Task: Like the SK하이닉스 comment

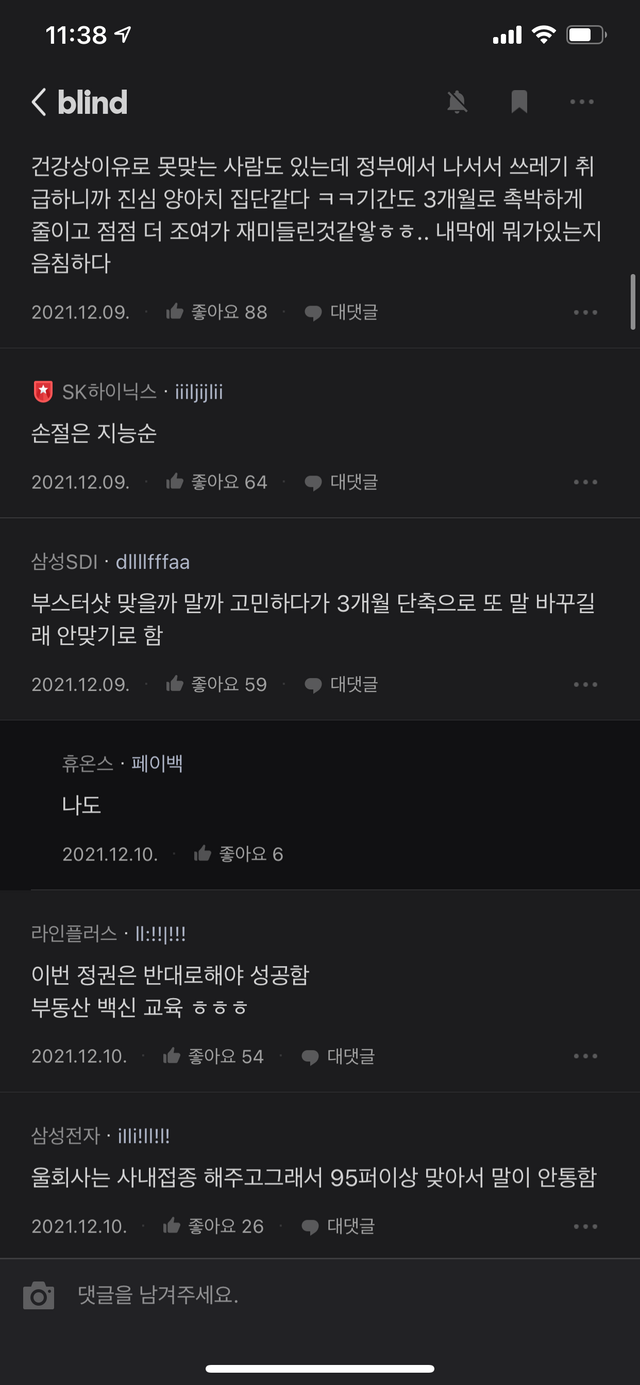Action: click(x=216, y=482)
